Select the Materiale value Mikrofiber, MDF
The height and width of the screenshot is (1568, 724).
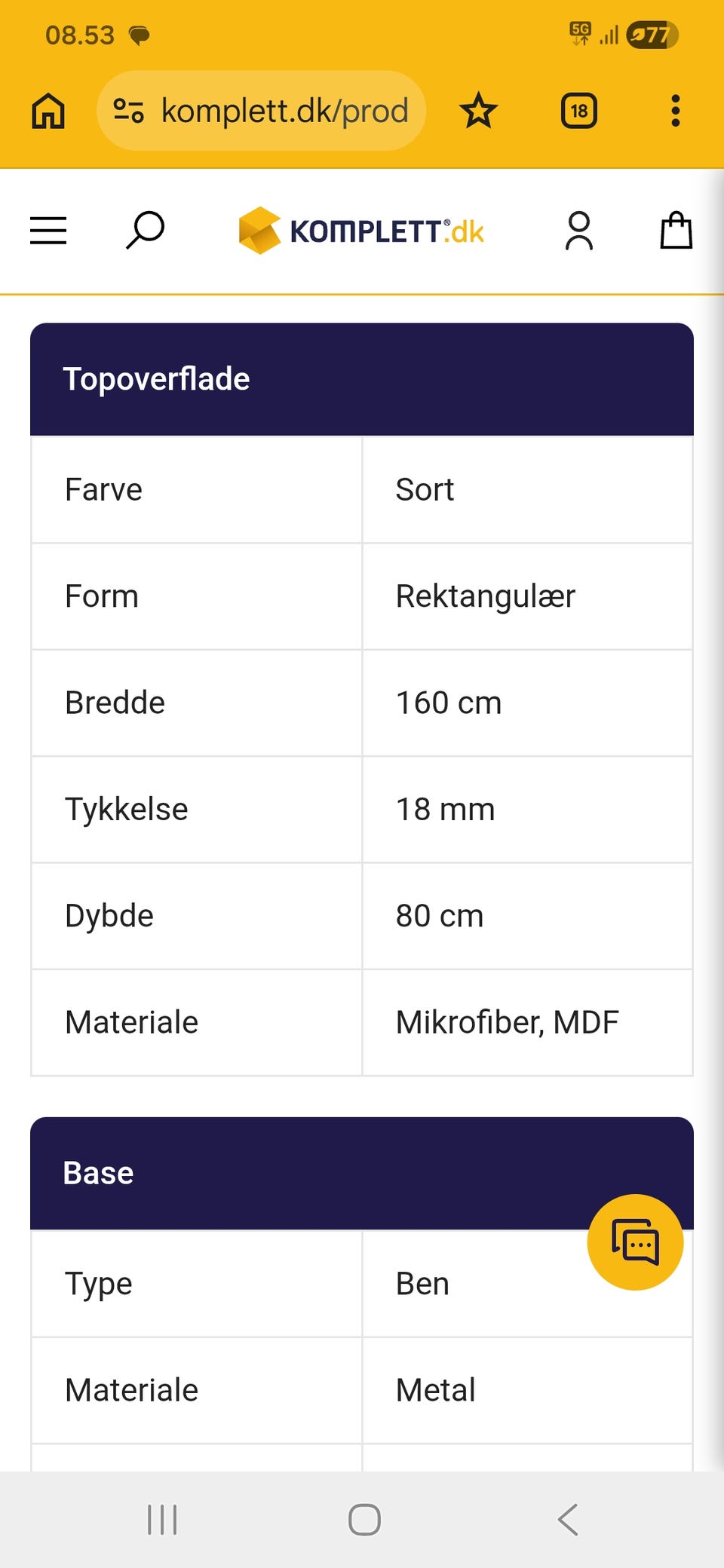[x=507, y=1022]
